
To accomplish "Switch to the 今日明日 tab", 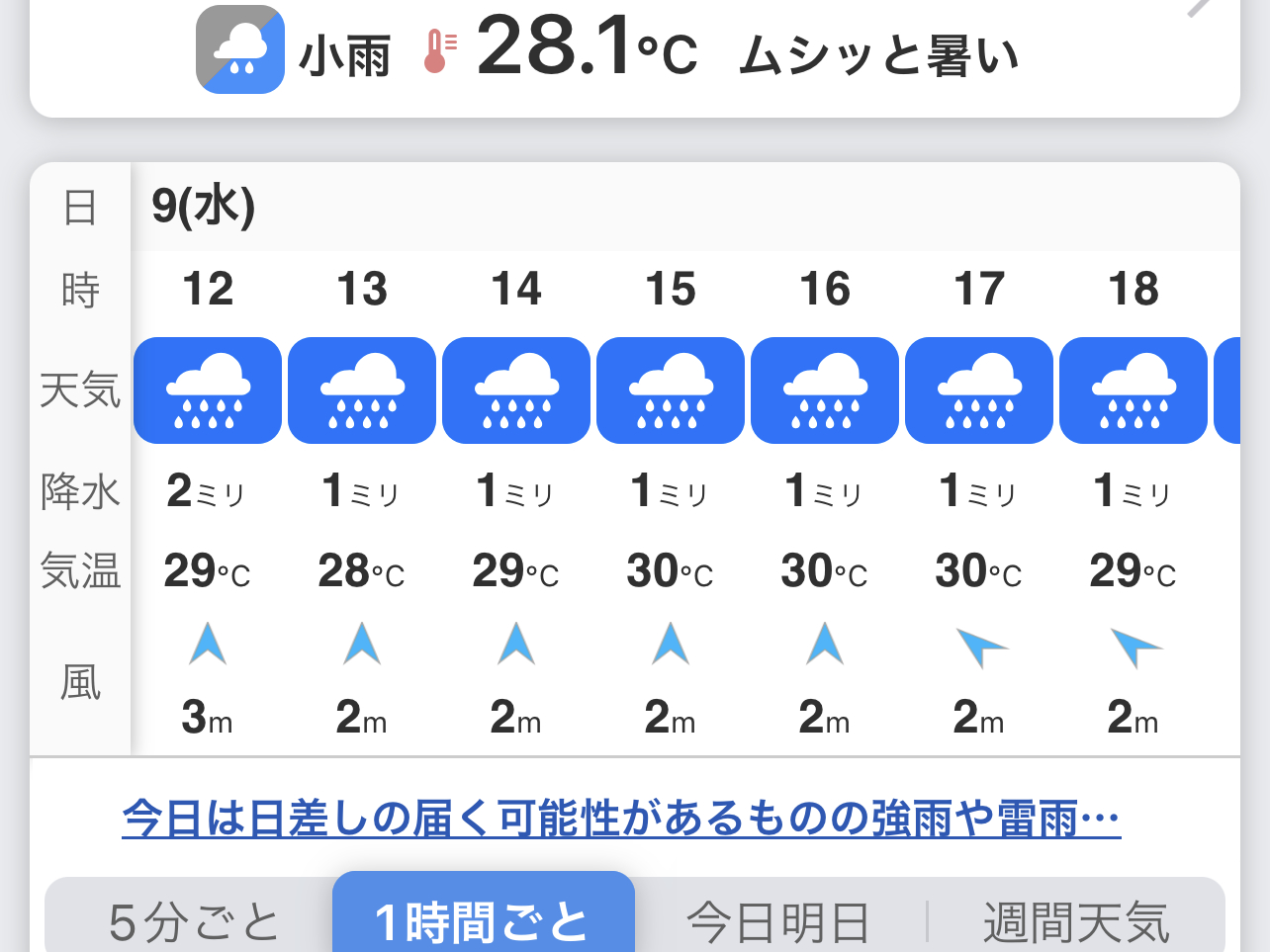I will pos(778,921).
